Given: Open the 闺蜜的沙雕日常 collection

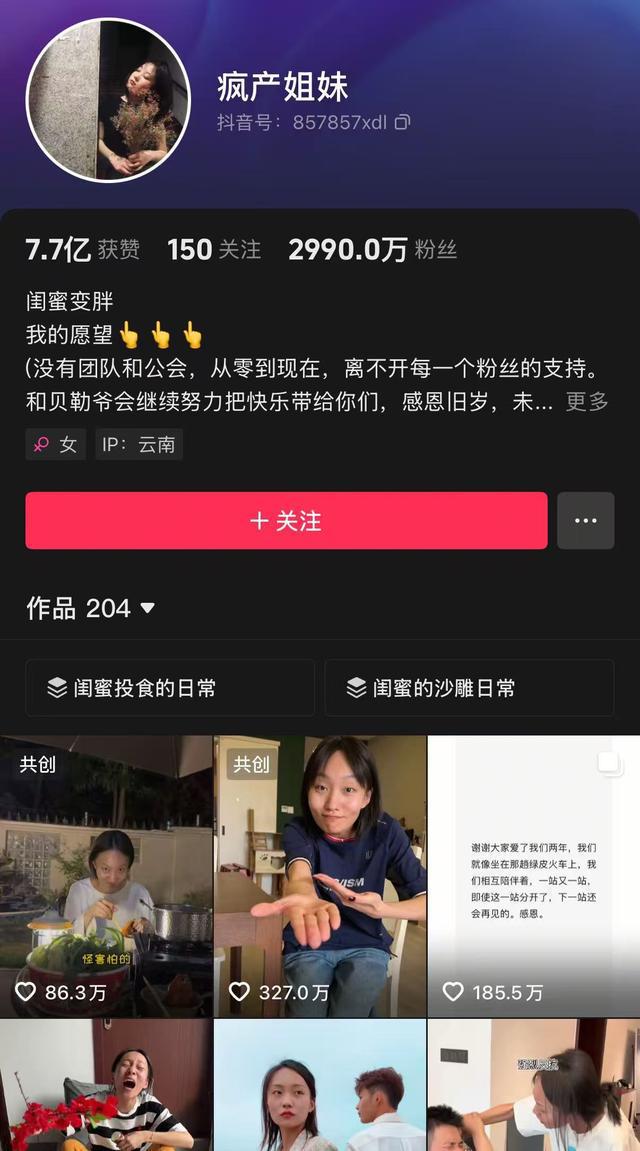Looking at the screenshot, I should click(x=469, y=688).
